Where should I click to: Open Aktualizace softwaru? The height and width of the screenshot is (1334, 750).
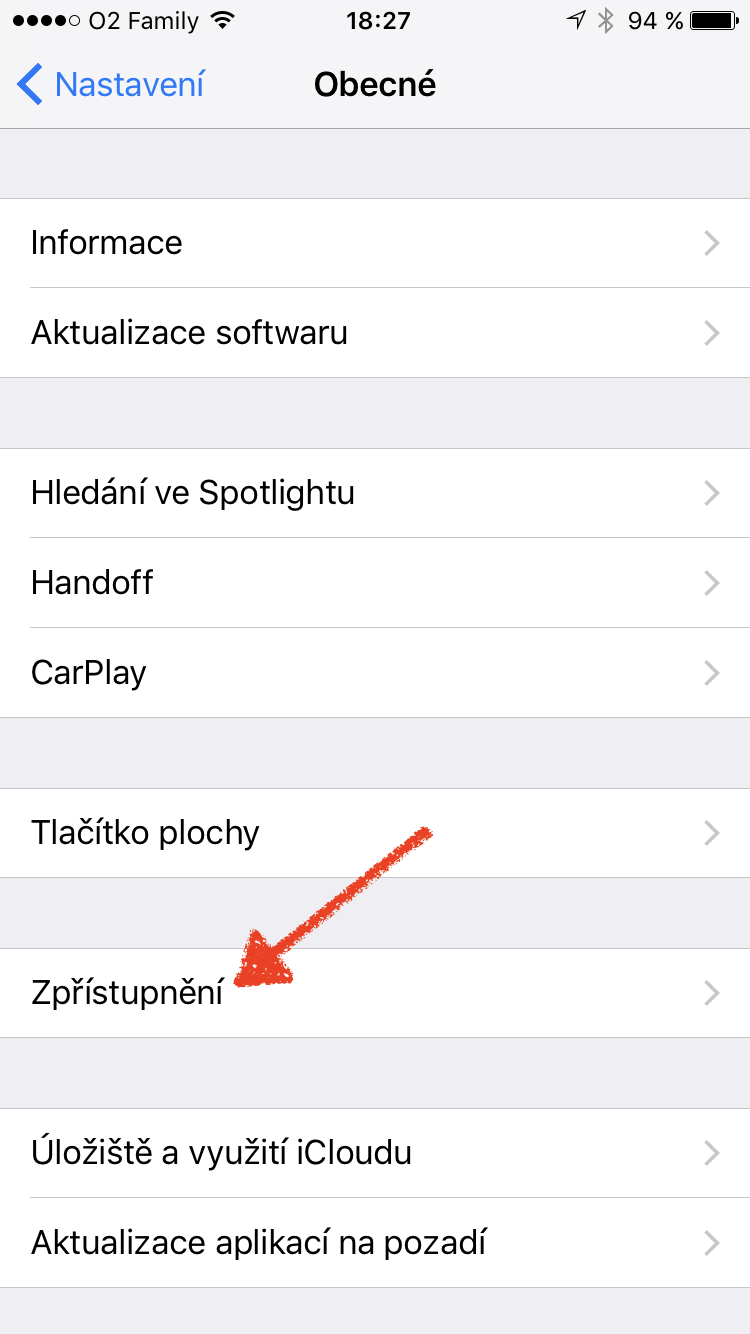(x=375, y=333)
